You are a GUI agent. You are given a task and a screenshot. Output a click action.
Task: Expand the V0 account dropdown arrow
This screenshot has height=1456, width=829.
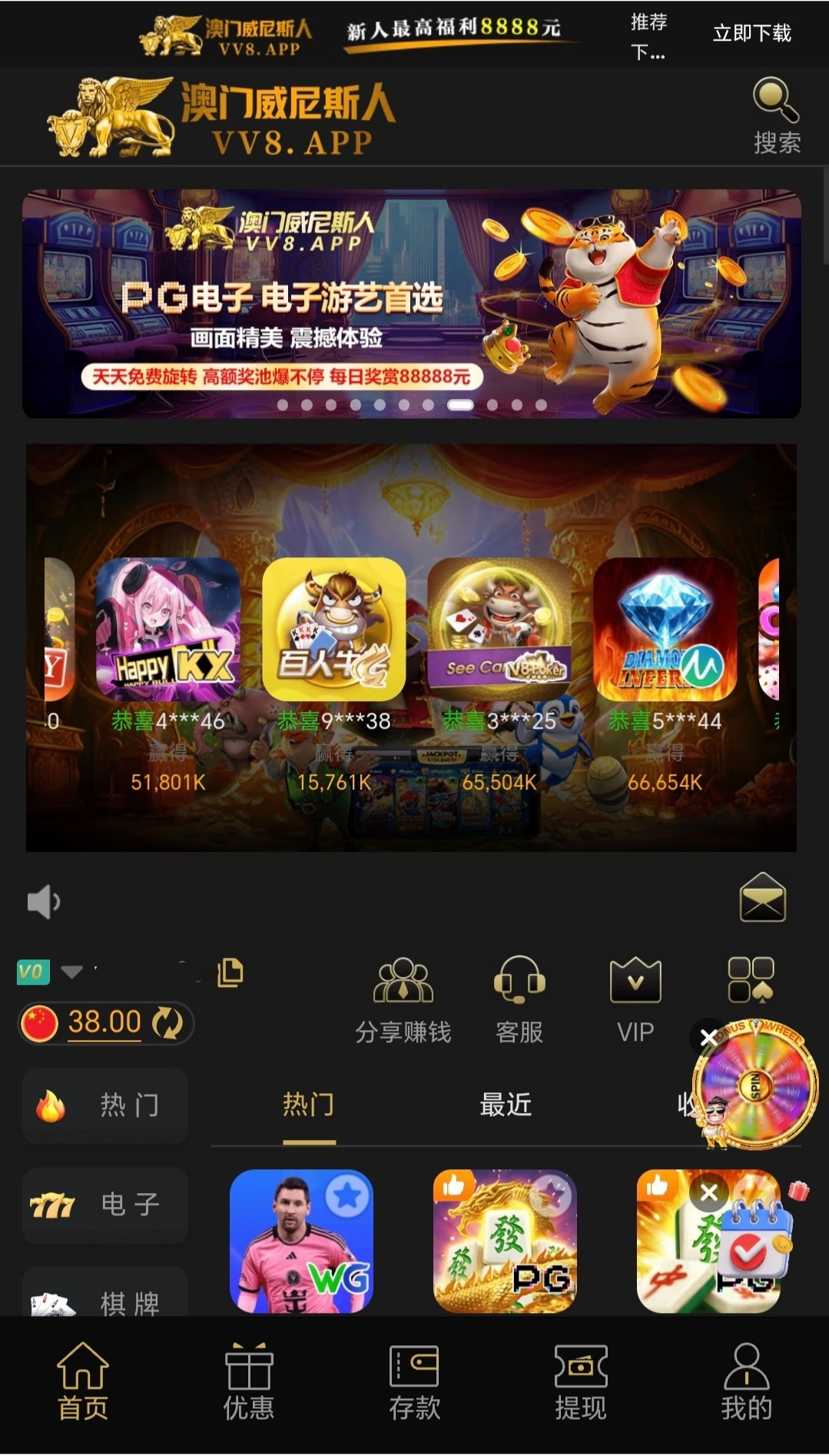point(71,972)
